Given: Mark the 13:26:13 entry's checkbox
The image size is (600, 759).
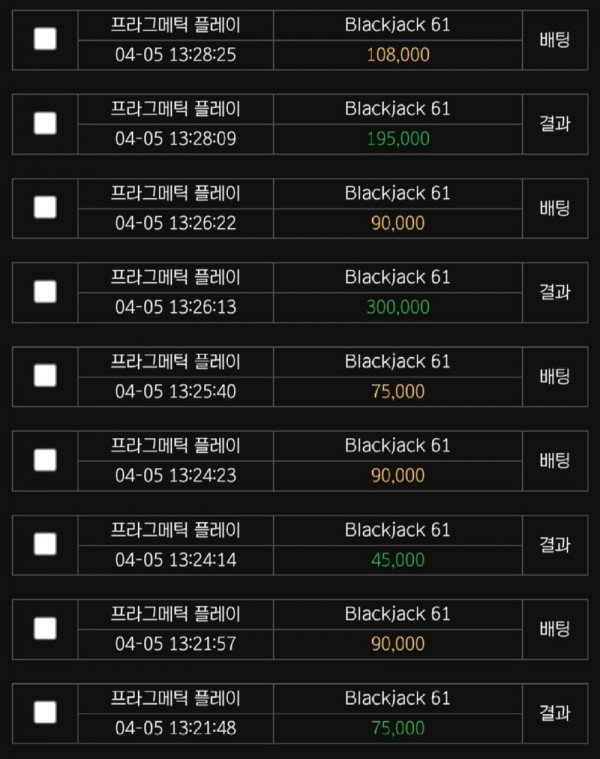Looking at the screenshot, I should tap(45, 291).
